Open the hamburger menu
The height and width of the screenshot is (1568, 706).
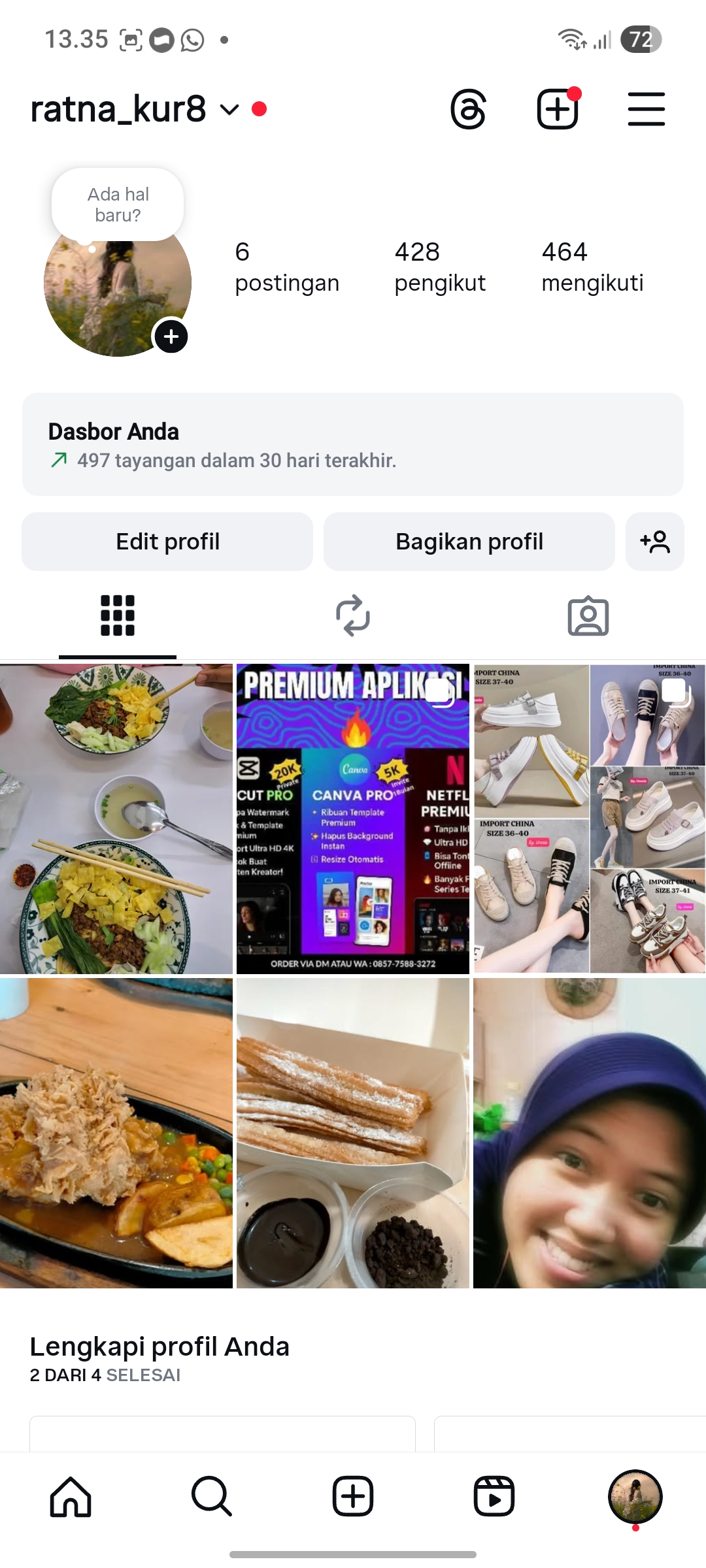pos(646,109)
